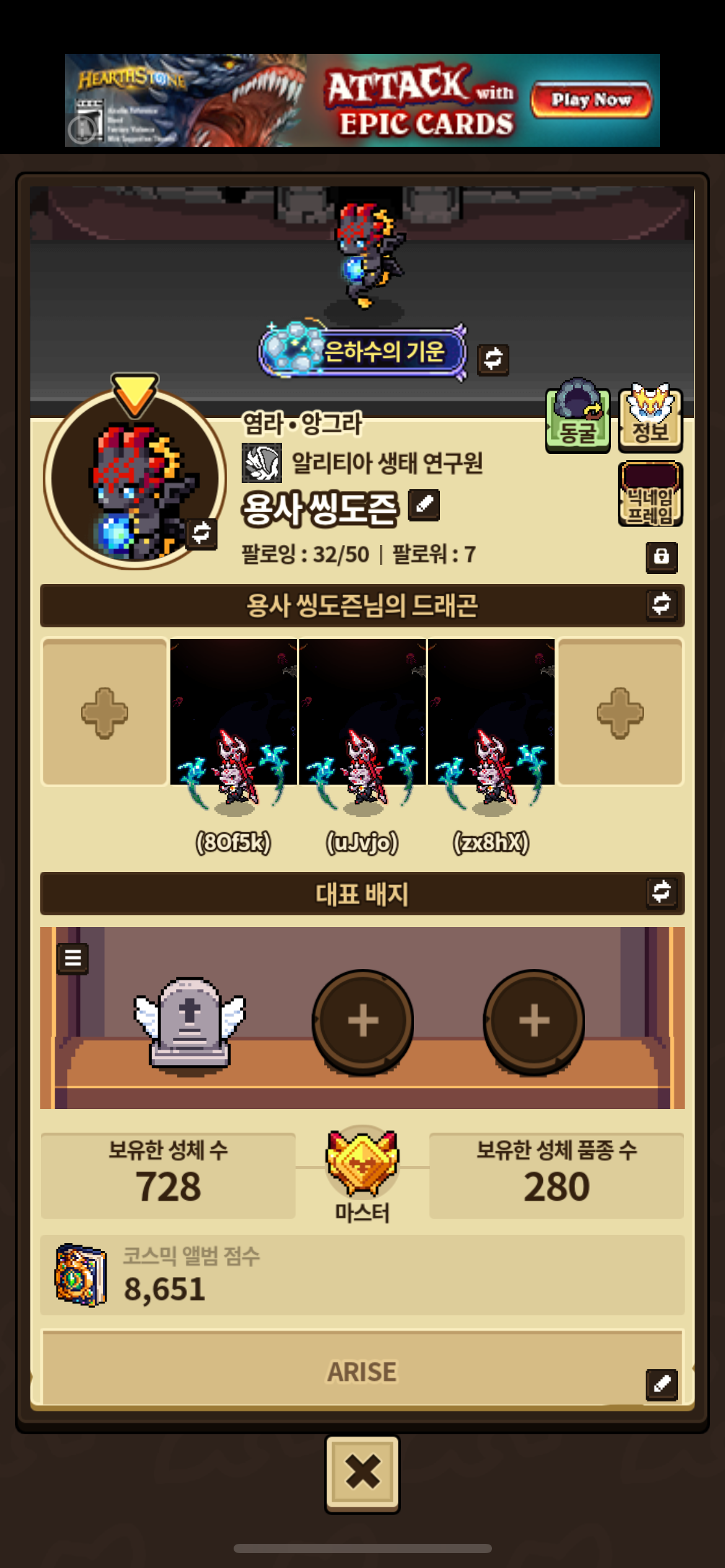Tap Play Now on the Hearthstone ad
The height and width of the screenshot is (1568, 725).
coord(591,100)
